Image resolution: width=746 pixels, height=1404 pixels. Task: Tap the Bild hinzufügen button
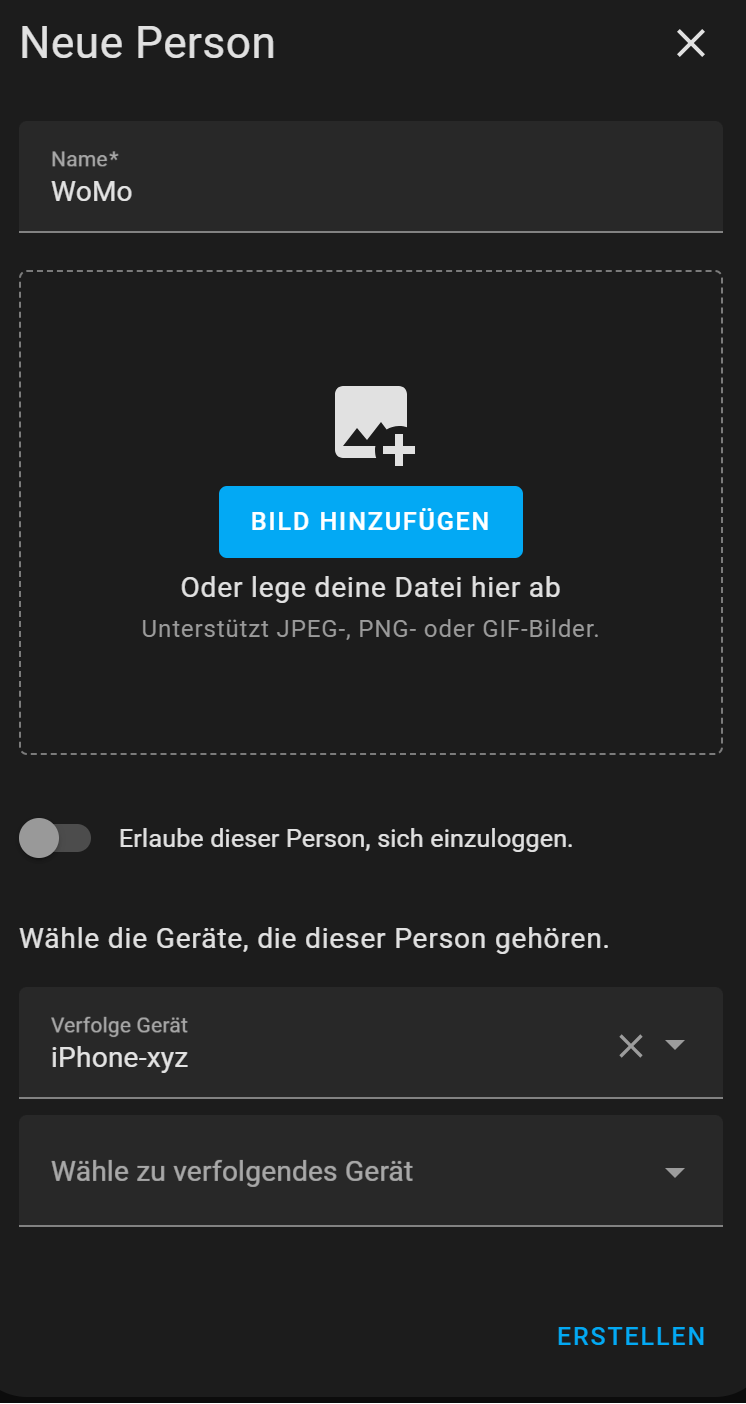[371, 521]
